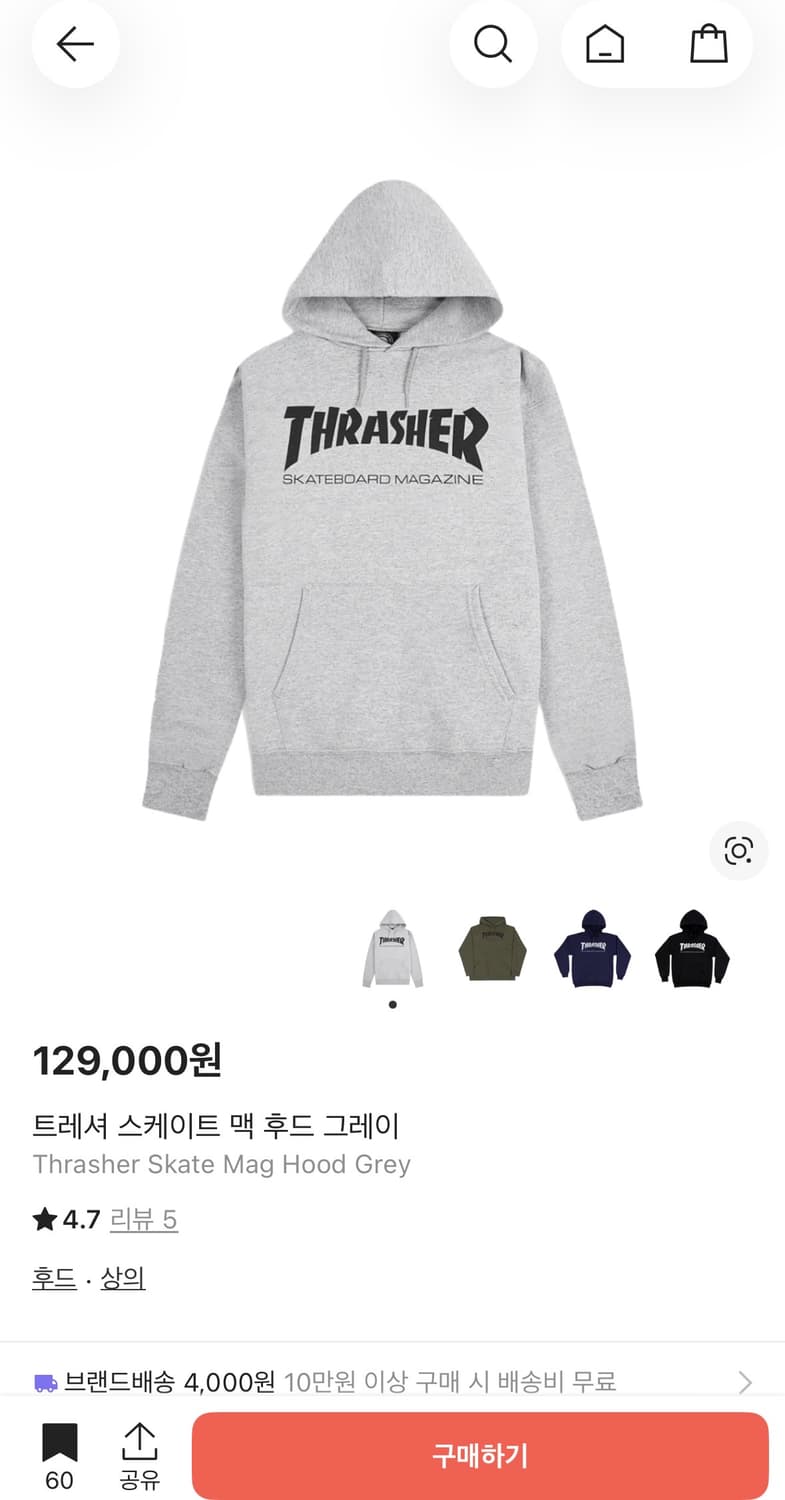Open 리뷰 5 to read reviews

144,1218
